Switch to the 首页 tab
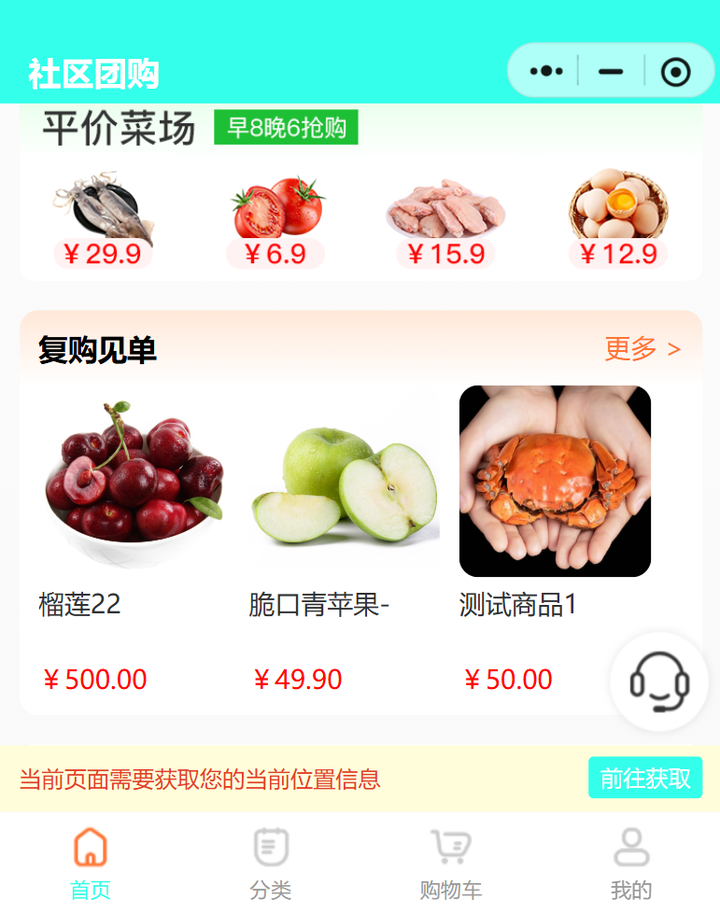This screenshot has width=720, height=913. (90, 863)
